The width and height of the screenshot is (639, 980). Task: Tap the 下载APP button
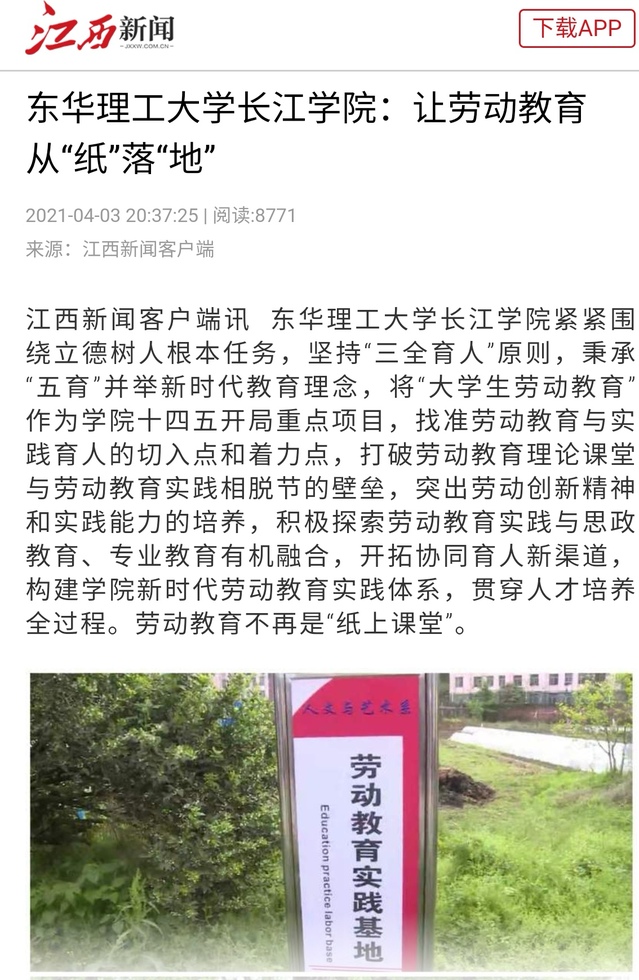click(576, 28)
